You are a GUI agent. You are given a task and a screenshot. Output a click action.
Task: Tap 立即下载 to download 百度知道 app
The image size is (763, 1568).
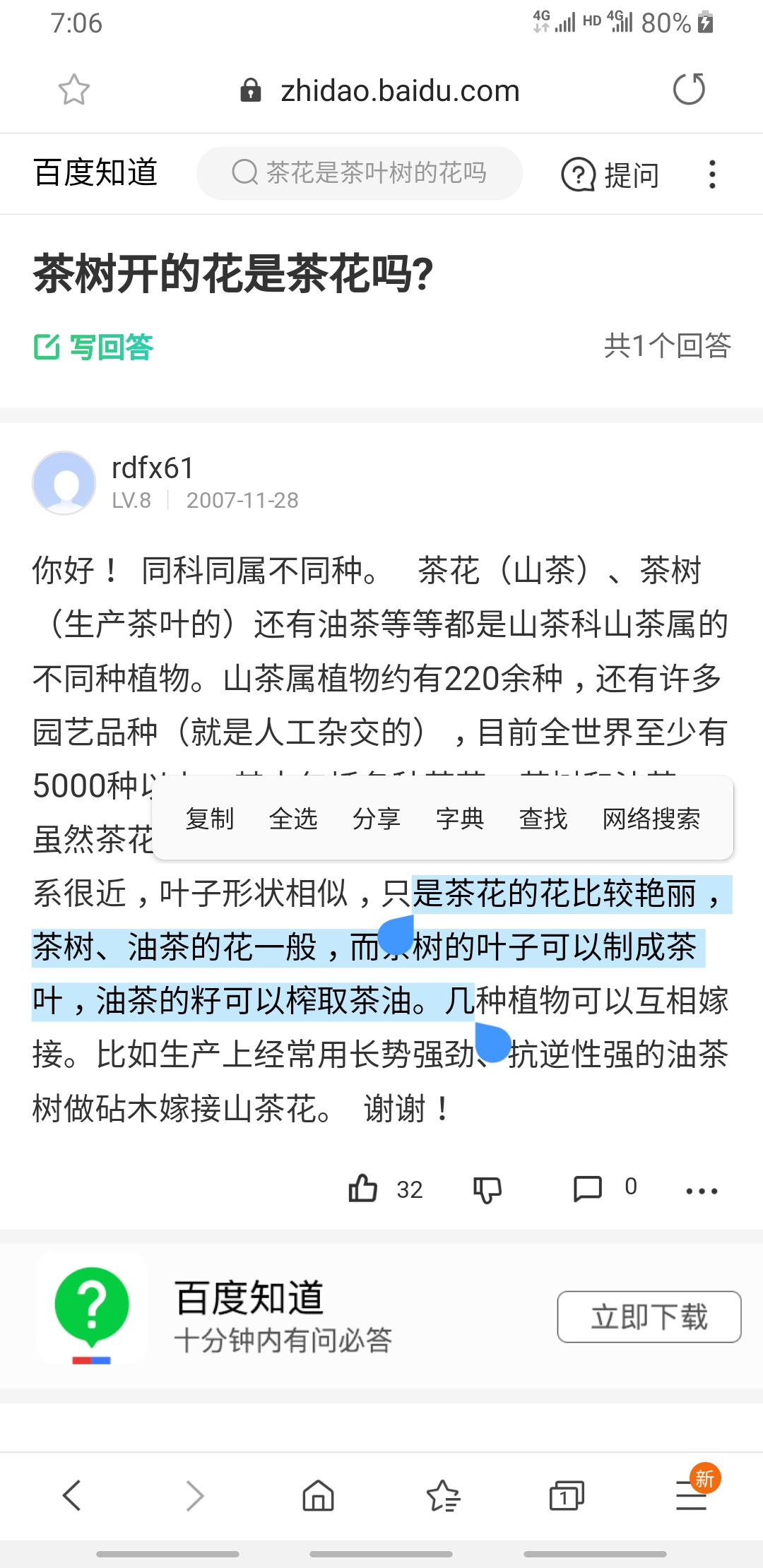[x=649, y=1317]
